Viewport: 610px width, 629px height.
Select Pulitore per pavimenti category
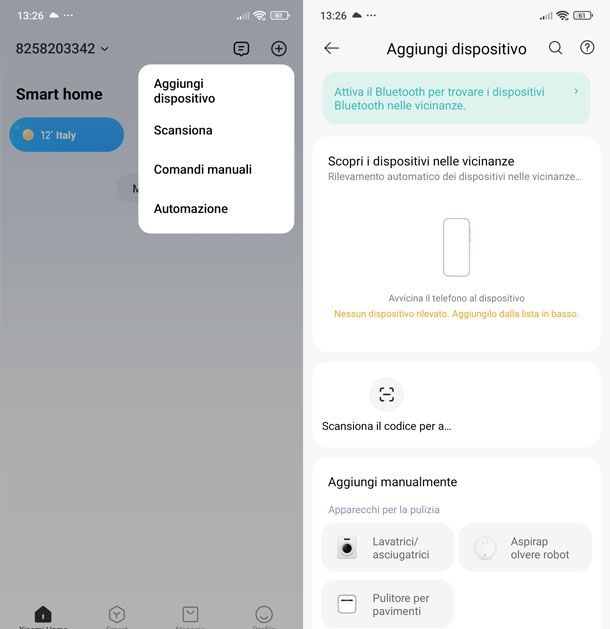[387, 604]
